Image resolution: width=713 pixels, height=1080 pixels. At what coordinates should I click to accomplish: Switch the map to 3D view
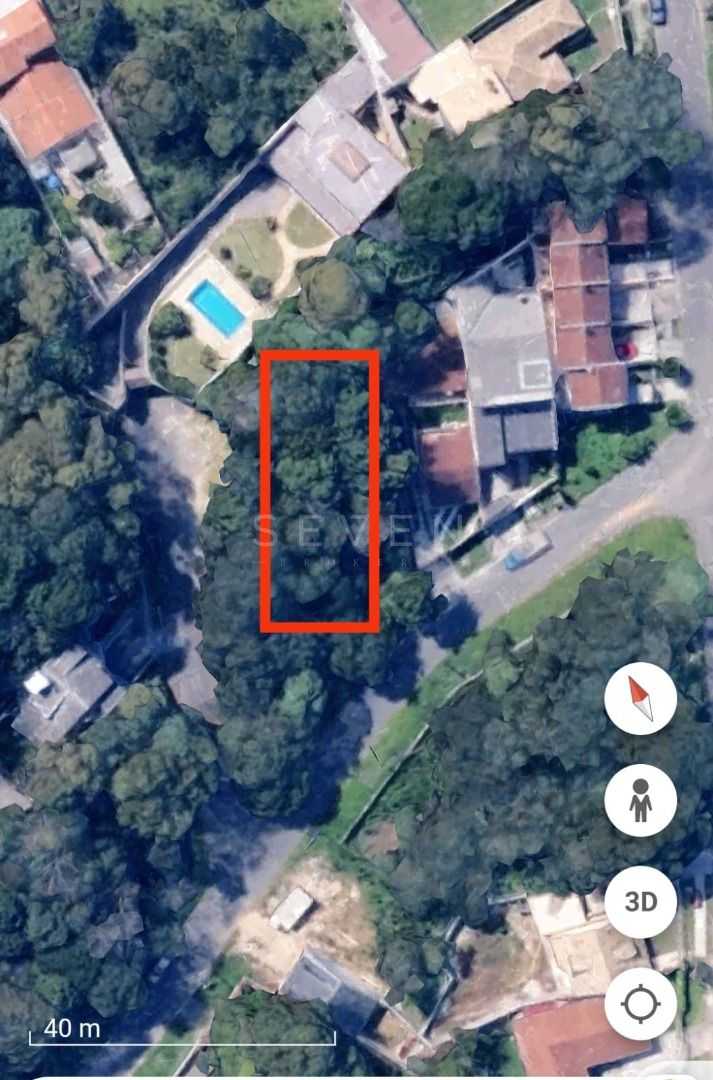click(x=640, y=901)
